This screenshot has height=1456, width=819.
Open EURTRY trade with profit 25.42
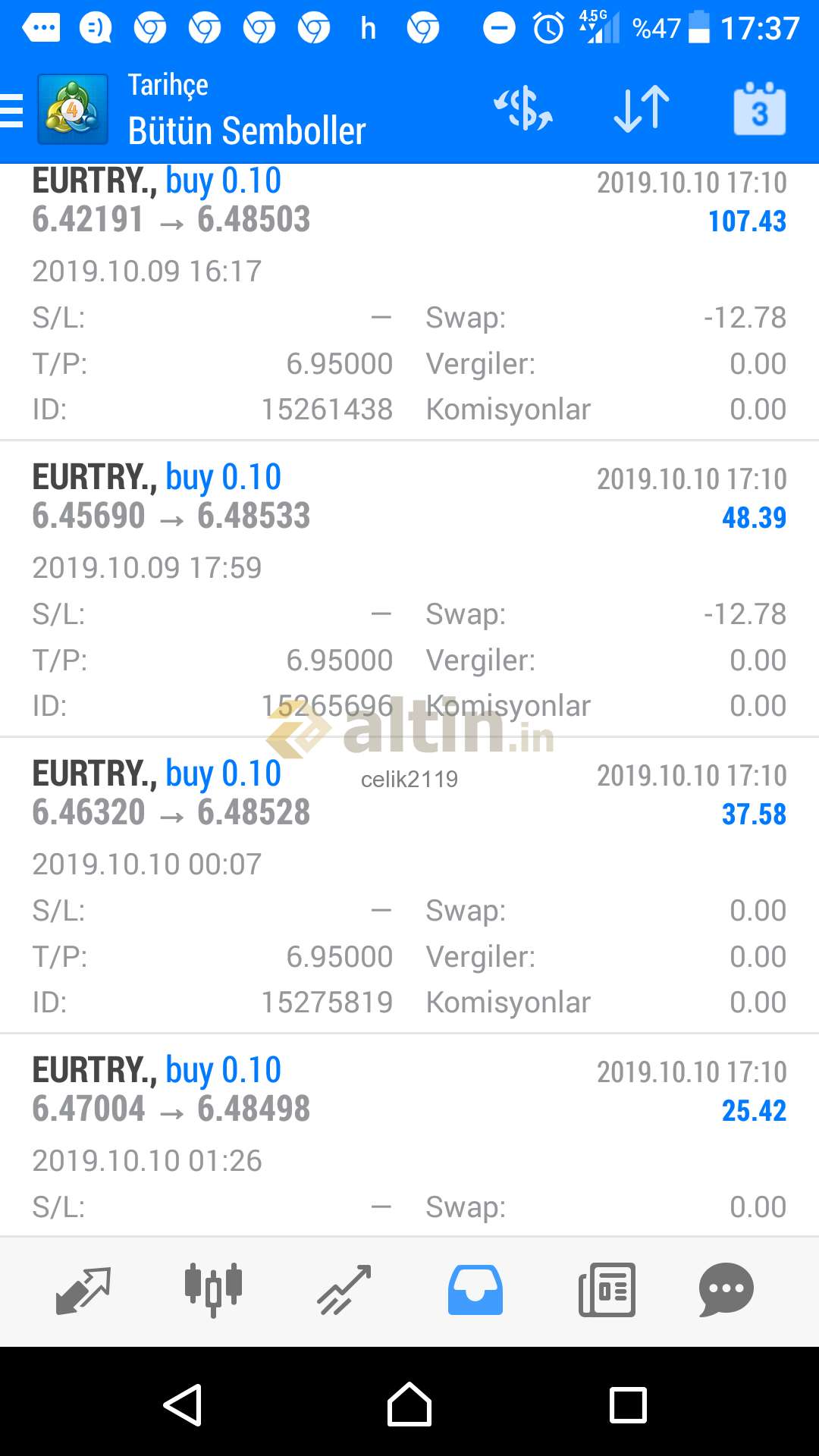409,1136
